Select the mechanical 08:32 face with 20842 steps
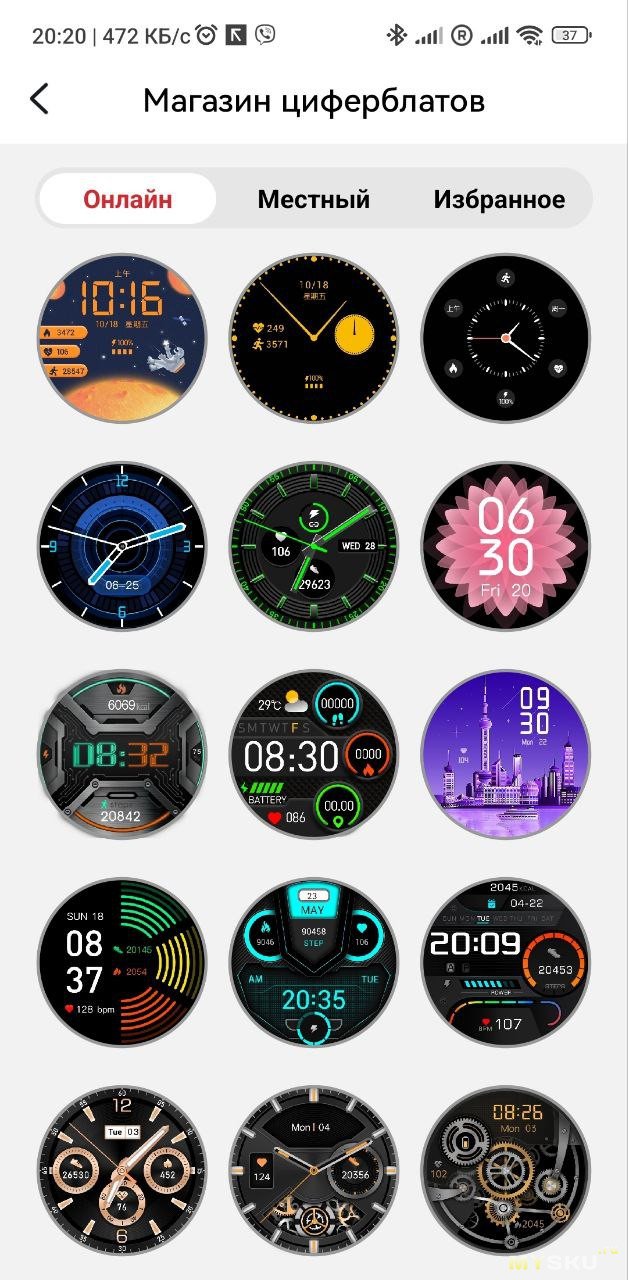Viewport: 628px width, 1280px height. (122, 754)
